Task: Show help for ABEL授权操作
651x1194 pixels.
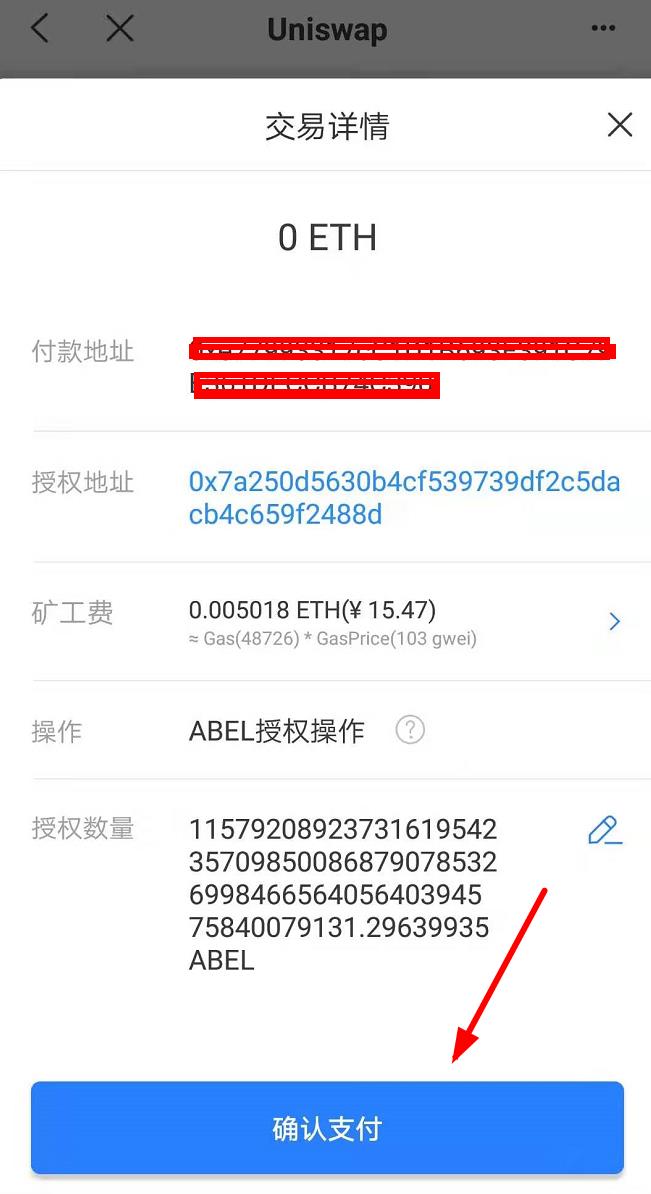Action: pos(410,730)
